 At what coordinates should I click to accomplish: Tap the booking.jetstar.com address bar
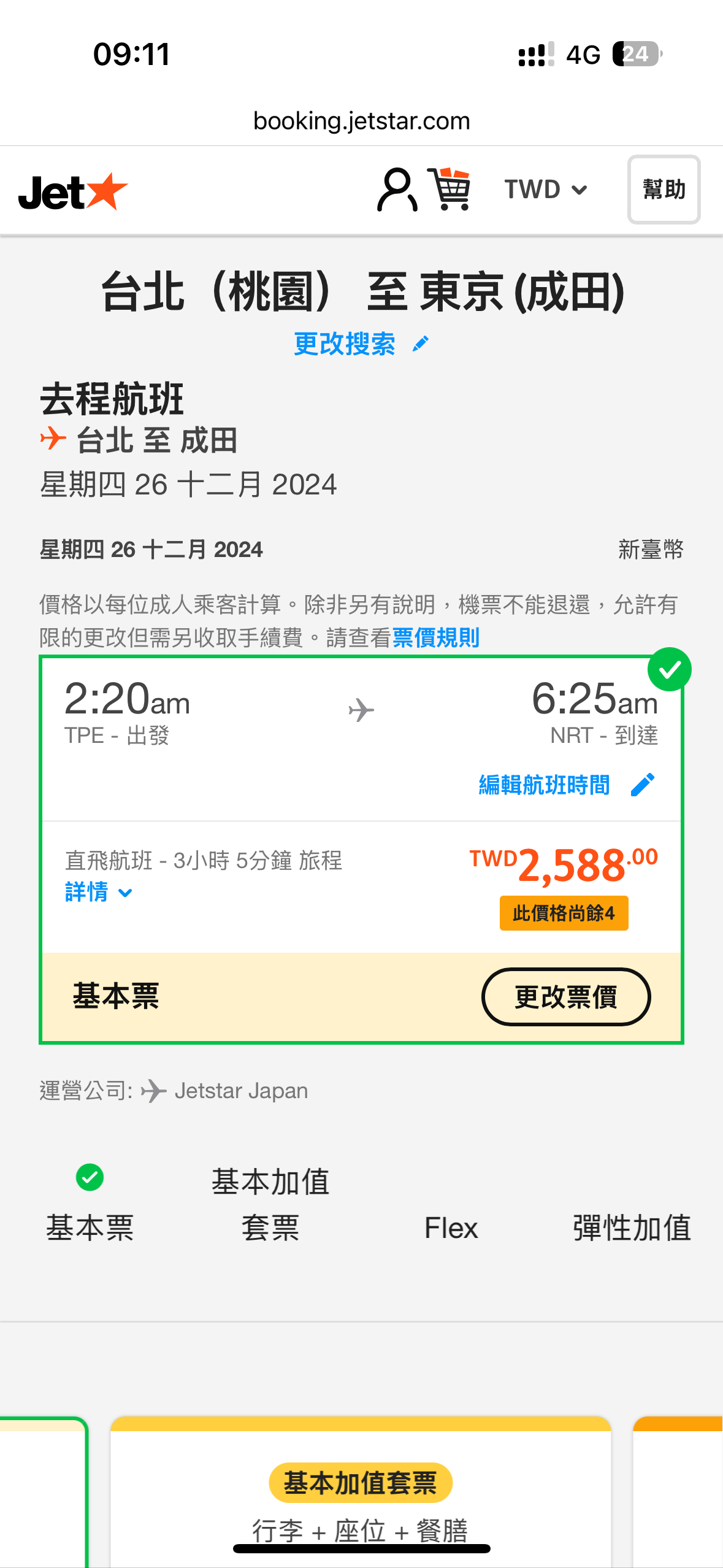point(361,121)
